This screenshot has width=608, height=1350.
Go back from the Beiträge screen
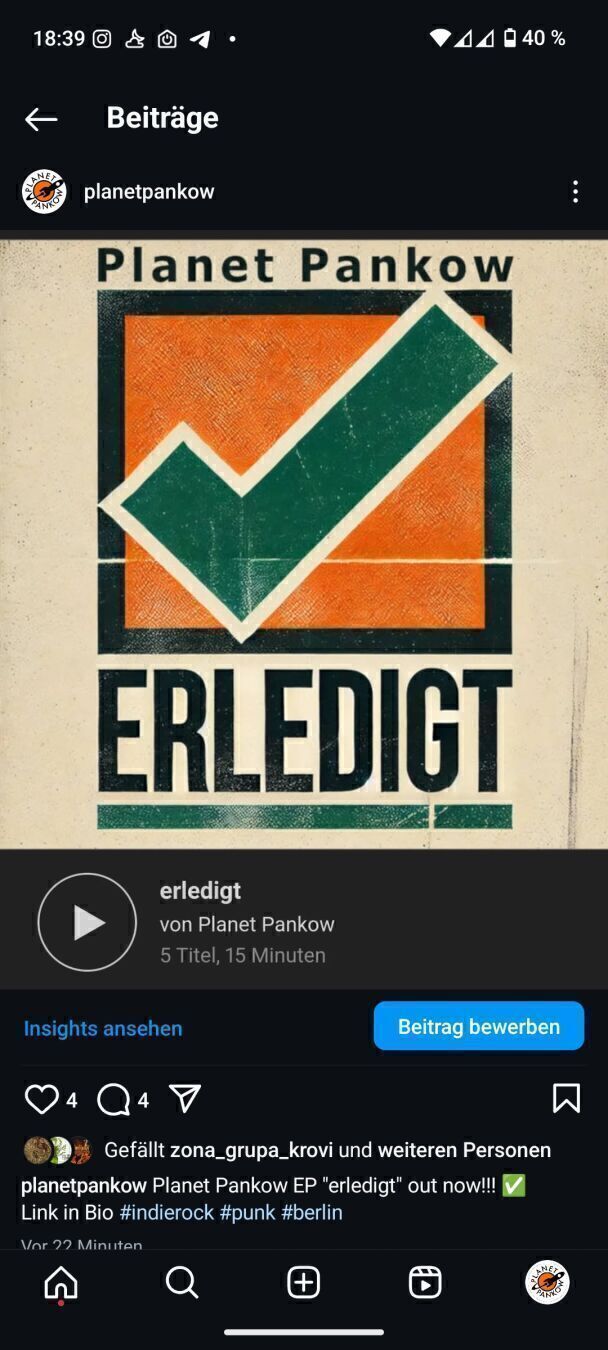click(41, 119)
